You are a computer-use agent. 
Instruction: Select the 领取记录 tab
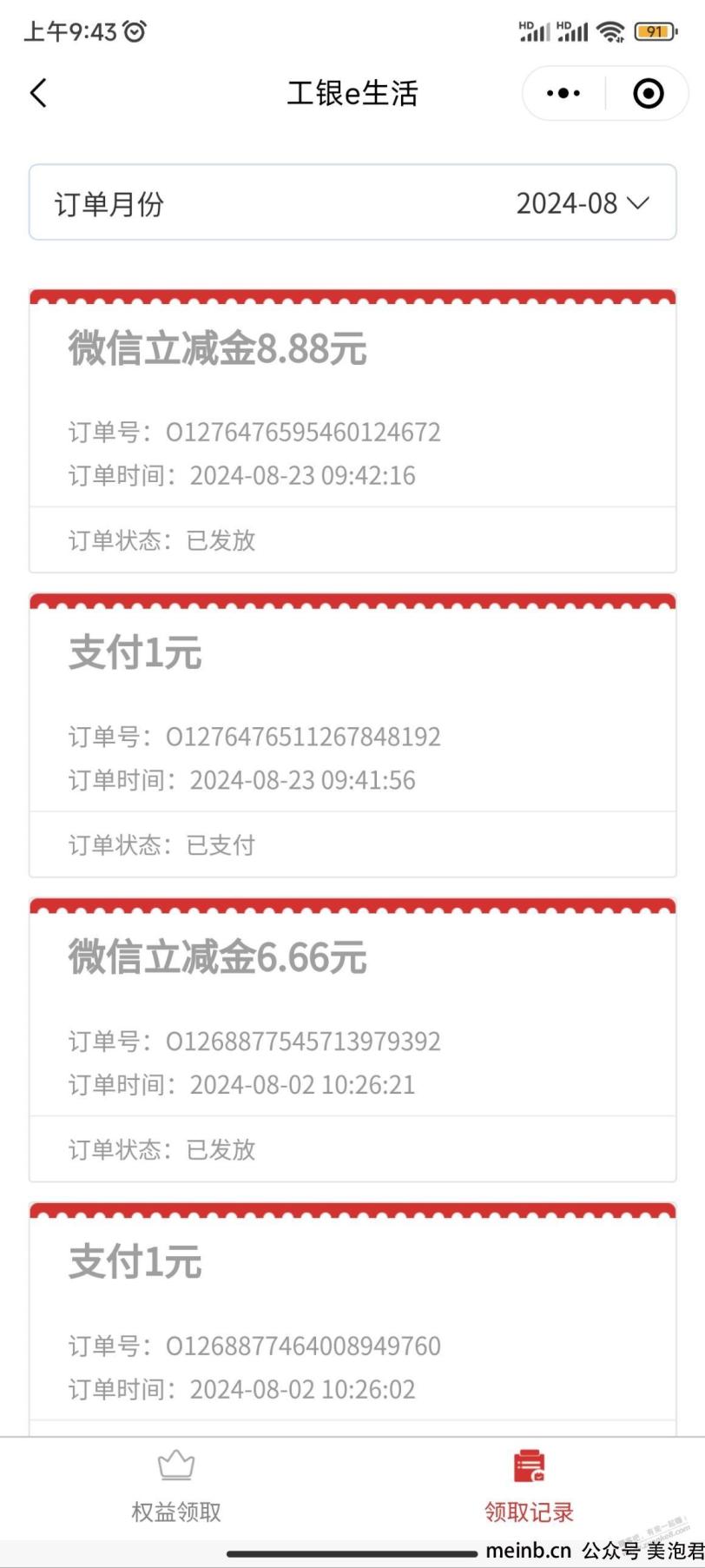tap(529, 1487)
